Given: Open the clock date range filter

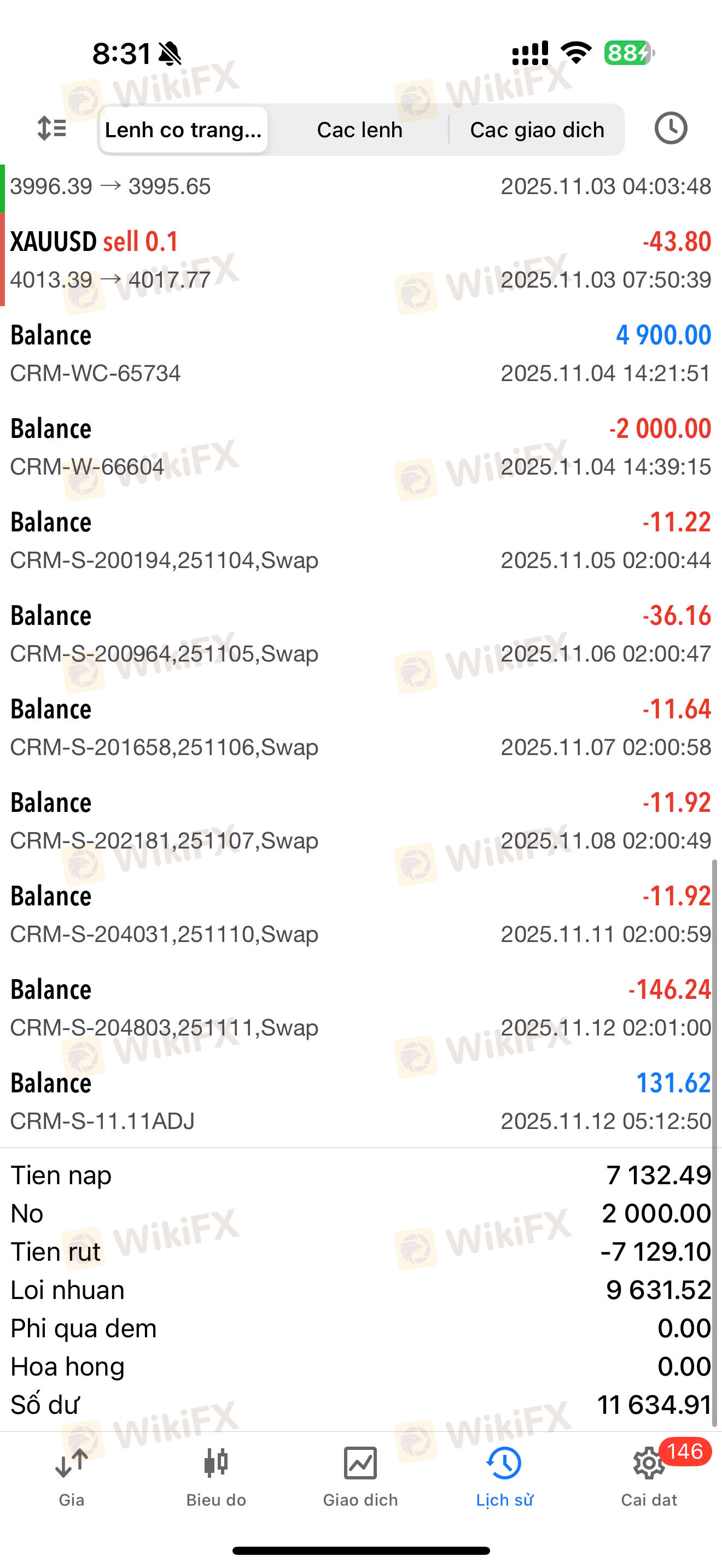Looking at the screenshot, I should [670, 128].
